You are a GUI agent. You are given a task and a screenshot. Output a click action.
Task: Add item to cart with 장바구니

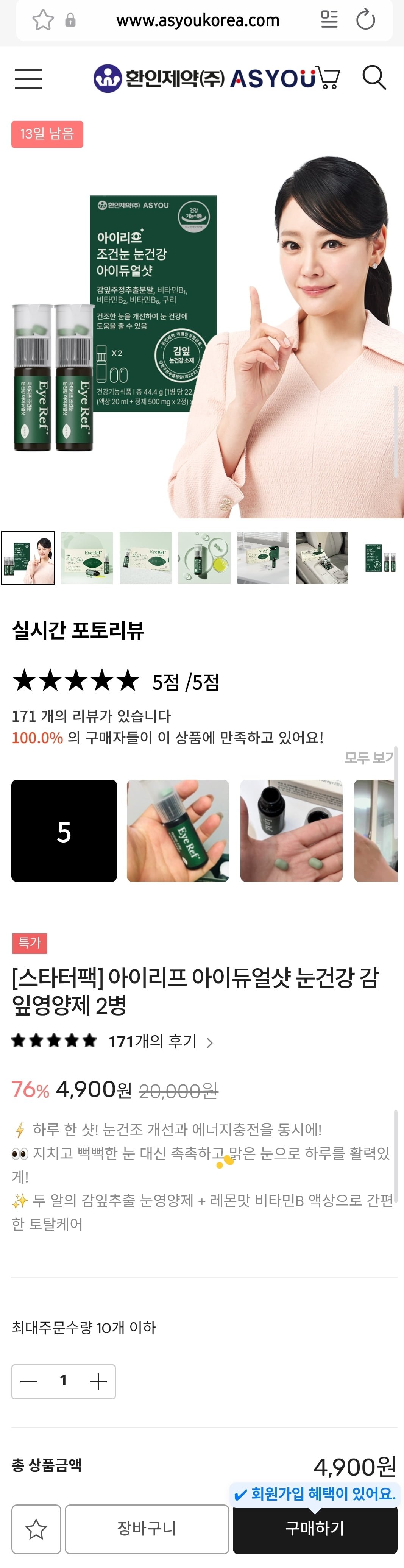click(x=147, y=1529)
